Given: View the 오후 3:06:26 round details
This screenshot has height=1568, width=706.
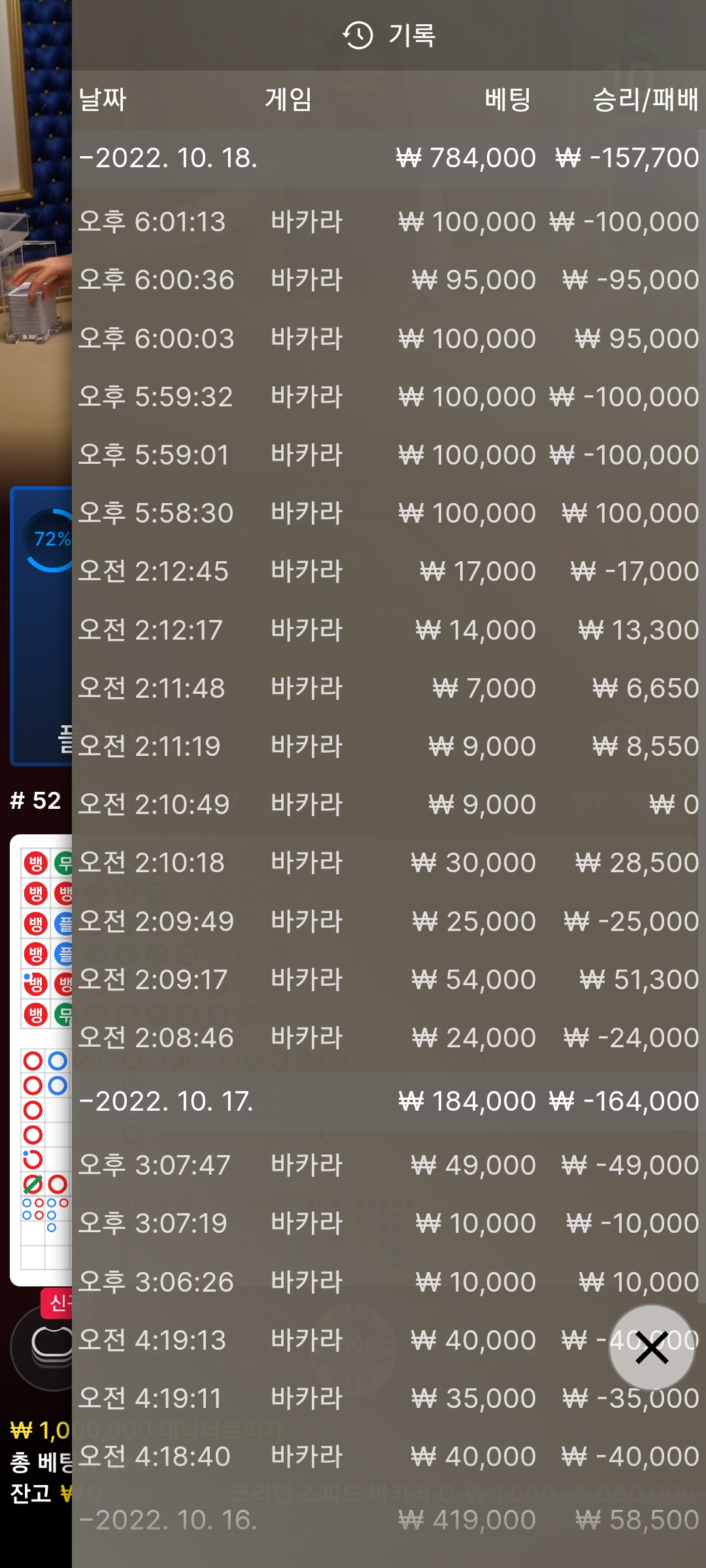Looking at the screenshot, I should point(388,1282).
